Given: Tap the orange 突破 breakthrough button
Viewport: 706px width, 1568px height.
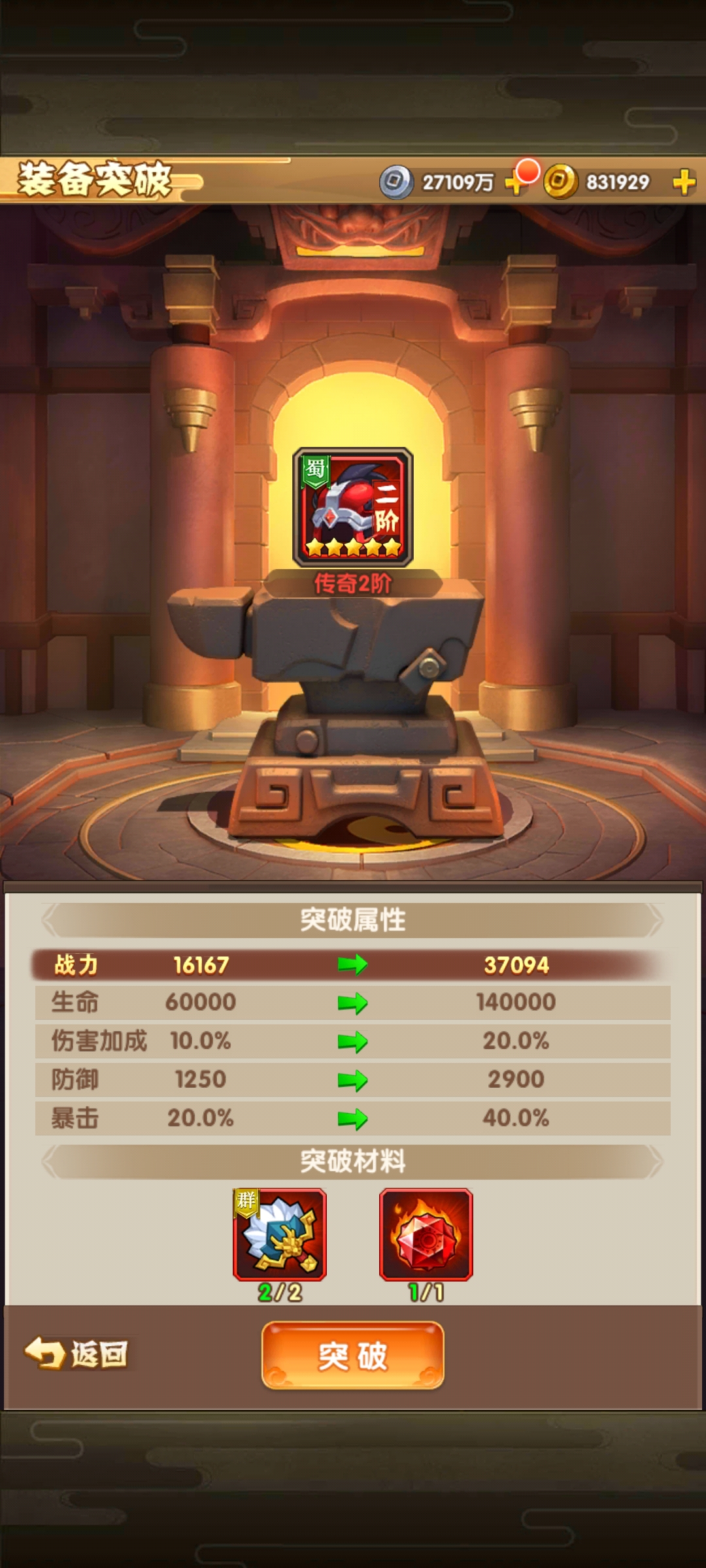Looking at the screenshot, I should click(x=353, y=1356).
